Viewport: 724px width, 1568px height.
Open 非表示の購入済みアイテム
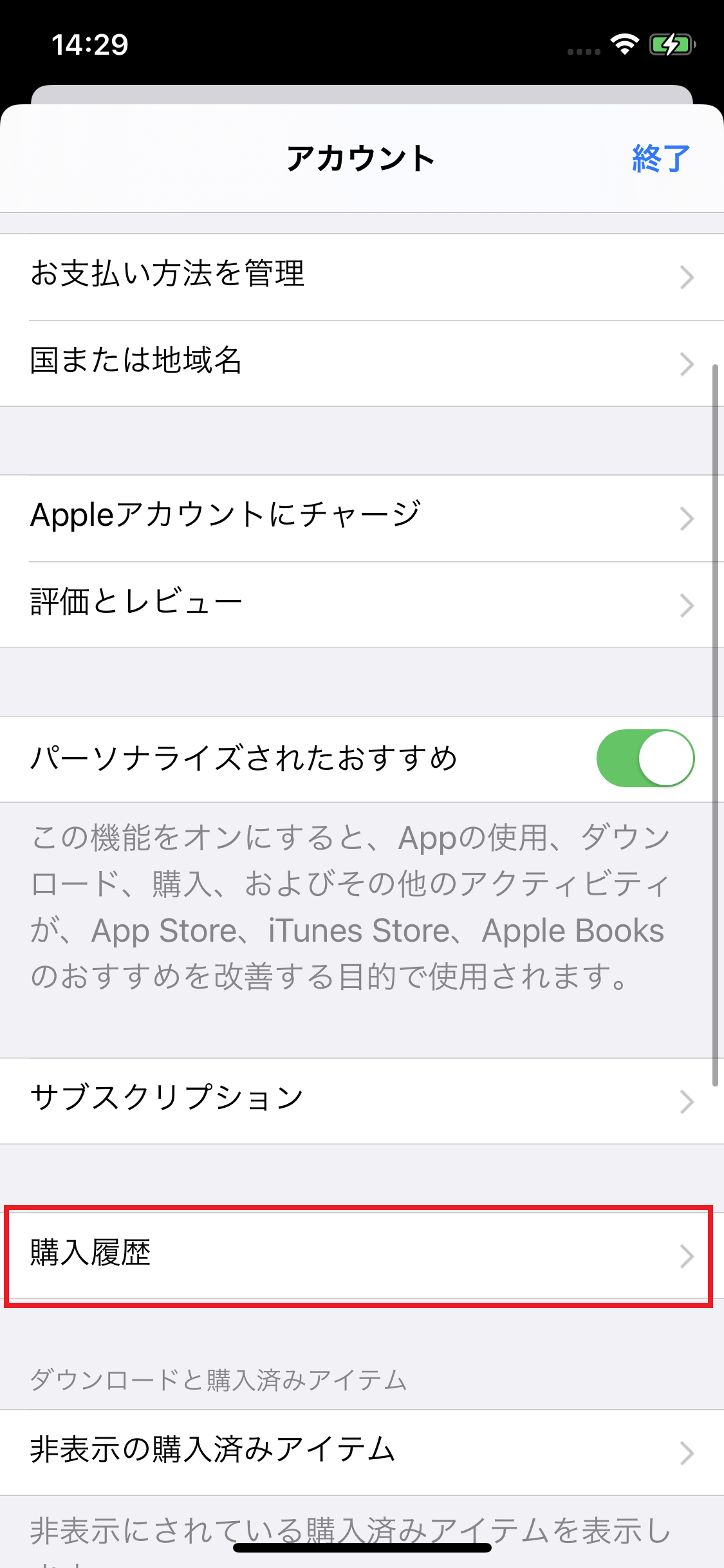coord(360,1452)
